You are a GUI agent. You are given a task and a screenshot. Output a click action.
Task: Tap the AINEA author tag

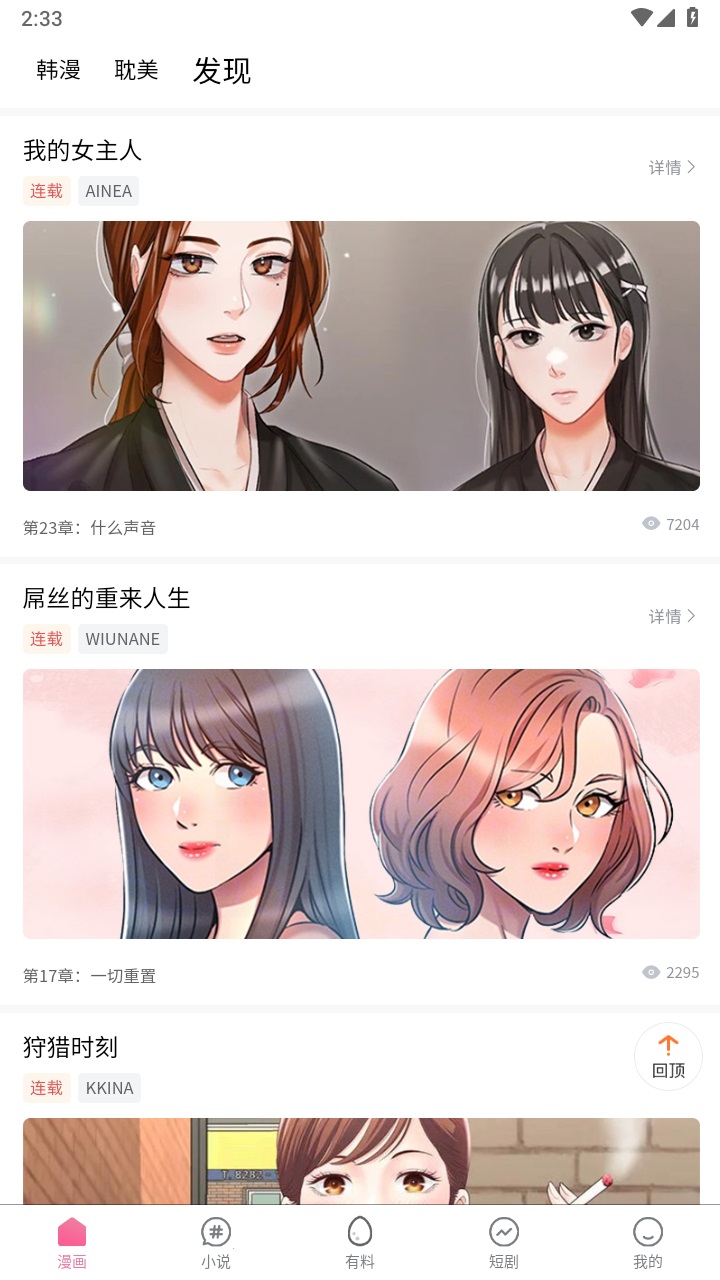[x=108, y=191]
